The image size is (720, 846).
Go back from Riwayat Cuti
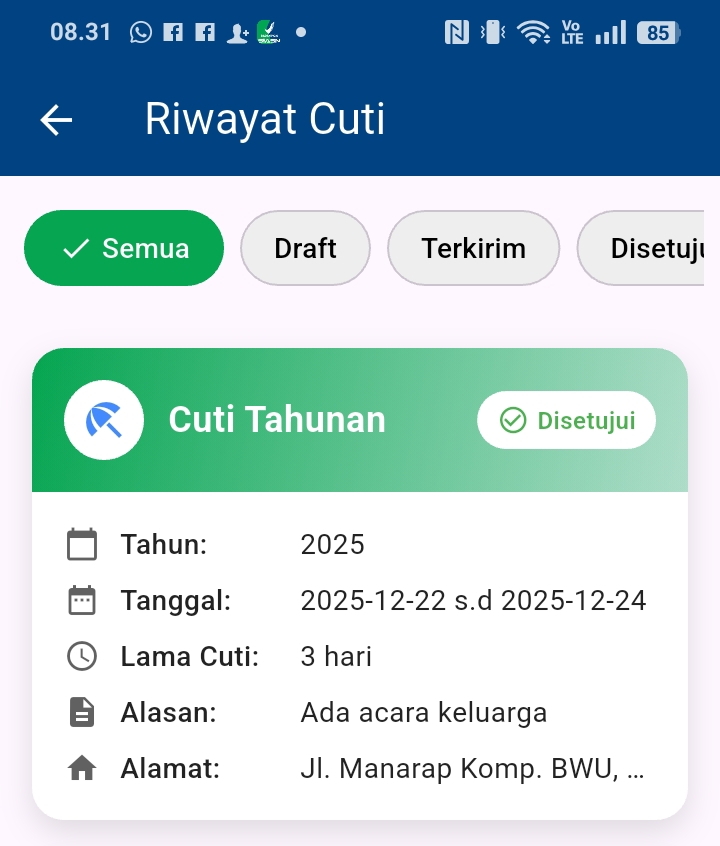(x=57, y=120)
